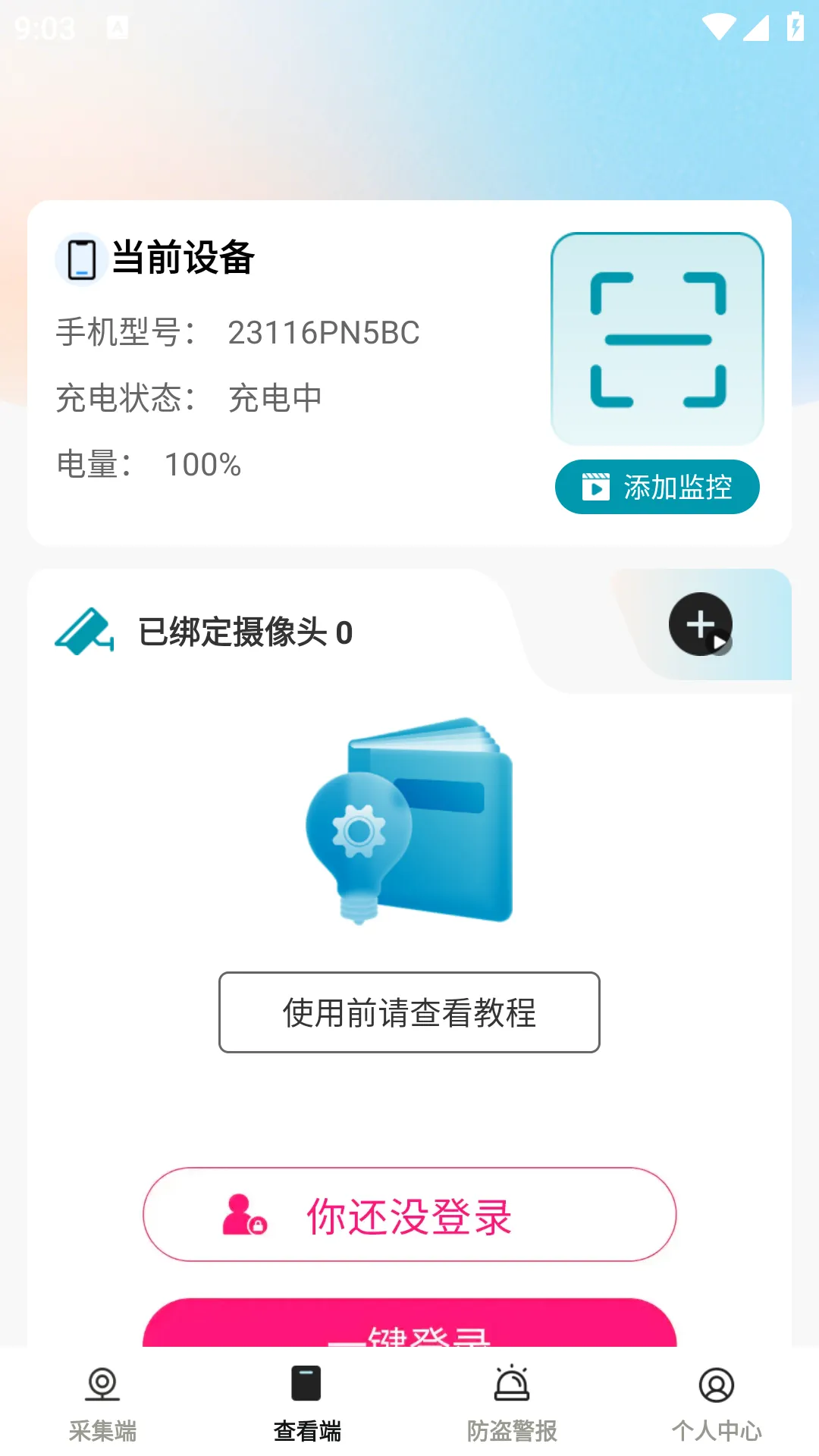Select the 查看端 tab

point(307,1403)
